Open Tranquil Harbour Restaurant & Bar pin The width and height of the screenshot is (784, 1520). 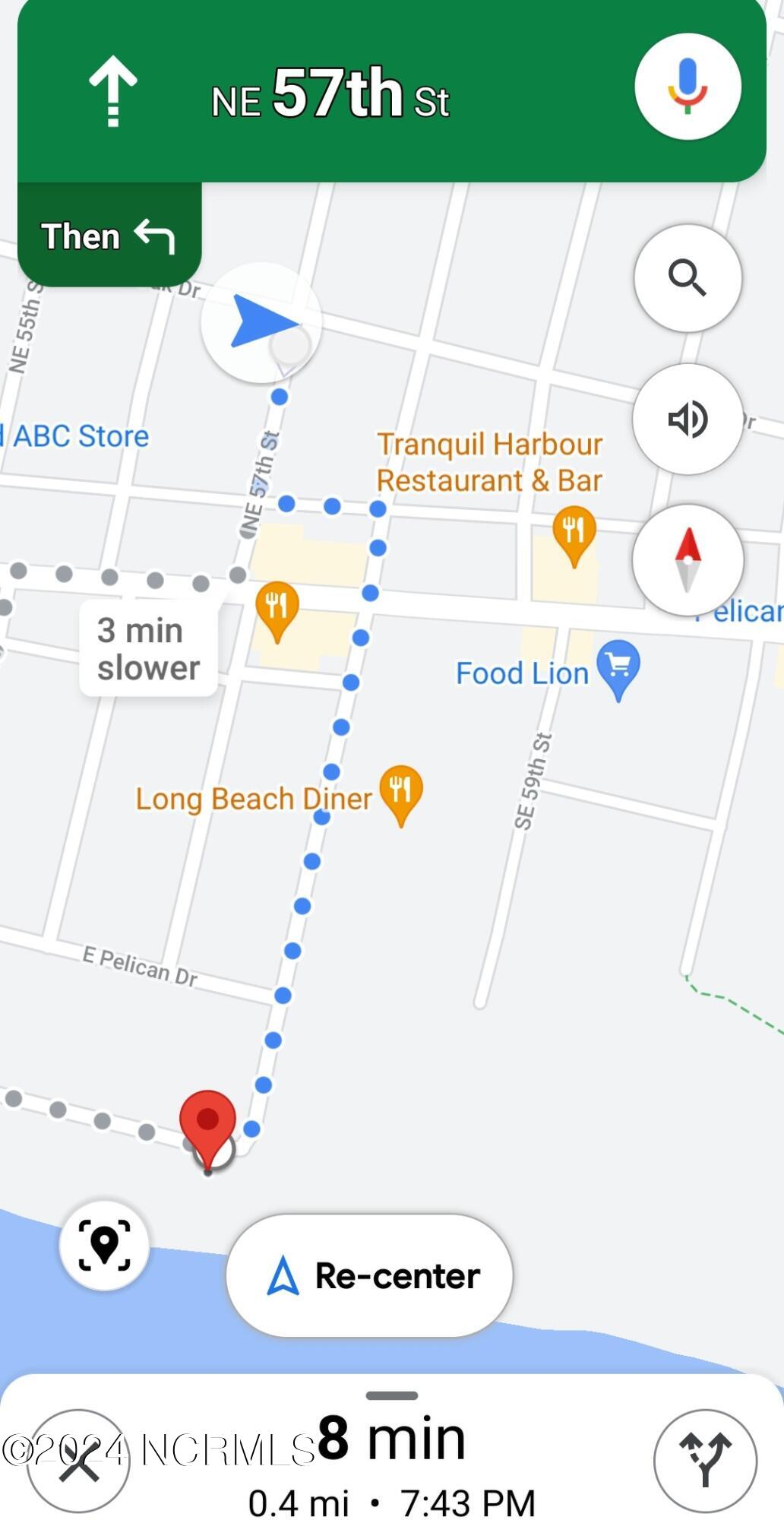click(x=574, y=536)
